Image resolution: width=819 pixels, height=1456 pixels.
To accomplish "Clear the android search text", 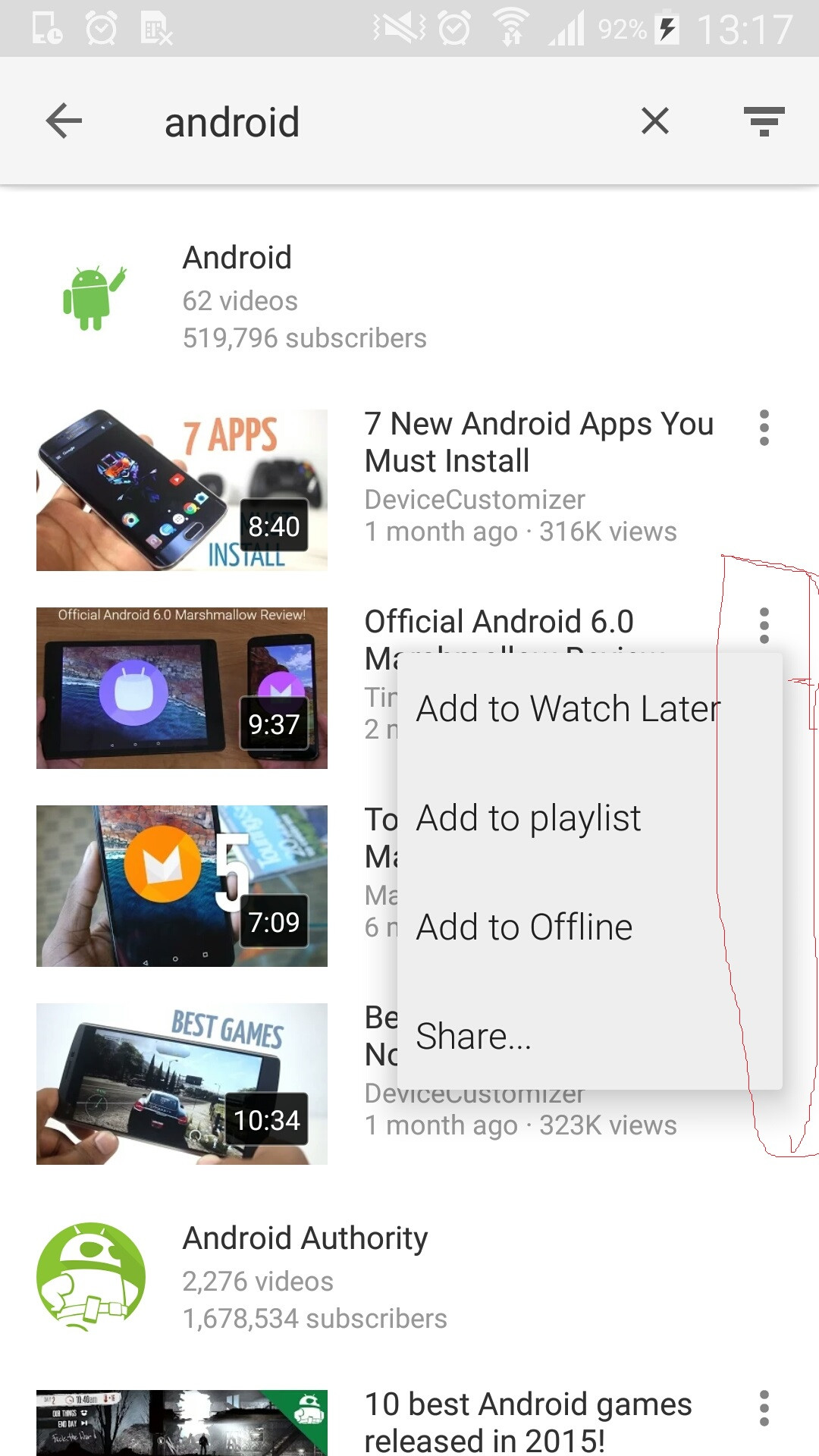I will (655, 121).
